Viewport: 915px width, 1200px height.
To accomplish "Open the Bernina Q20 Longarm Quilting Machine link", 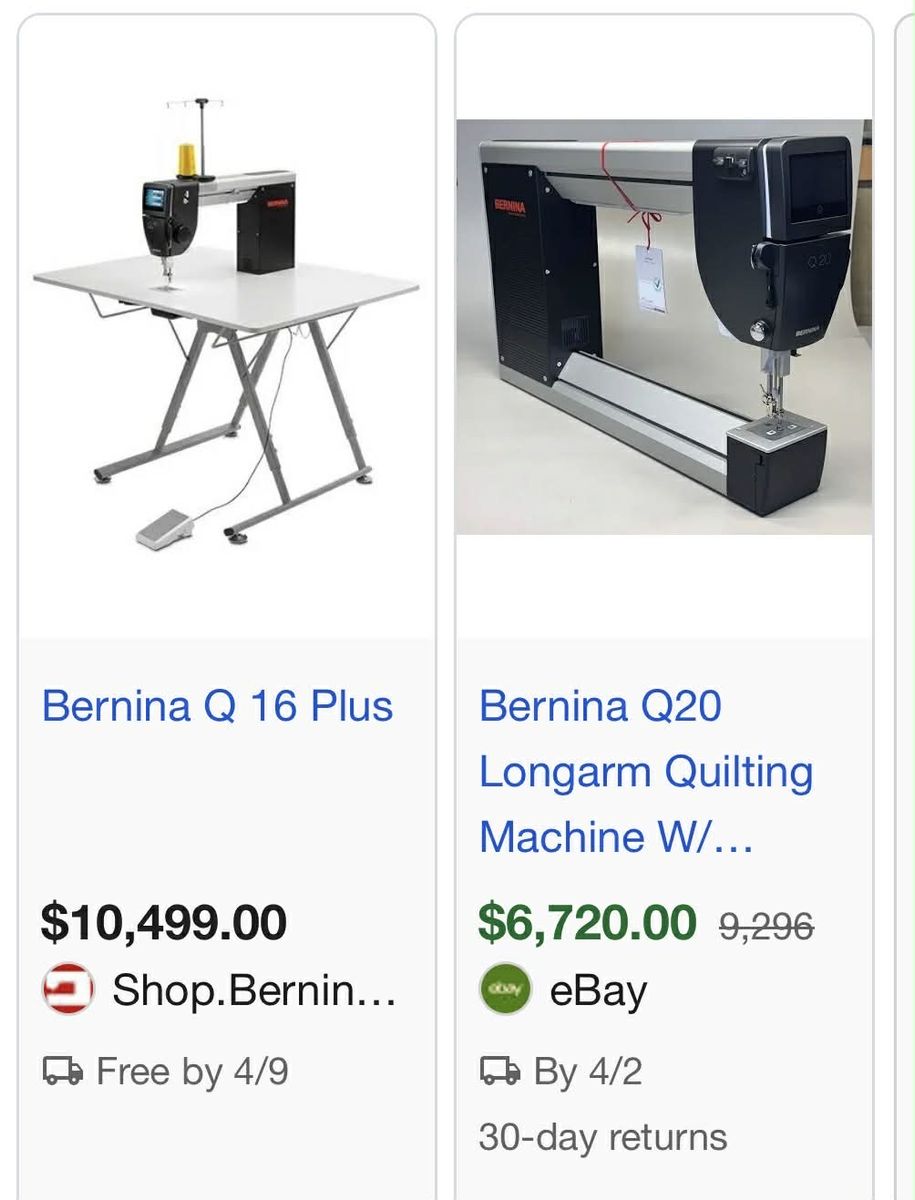I will tap(645, 771).
